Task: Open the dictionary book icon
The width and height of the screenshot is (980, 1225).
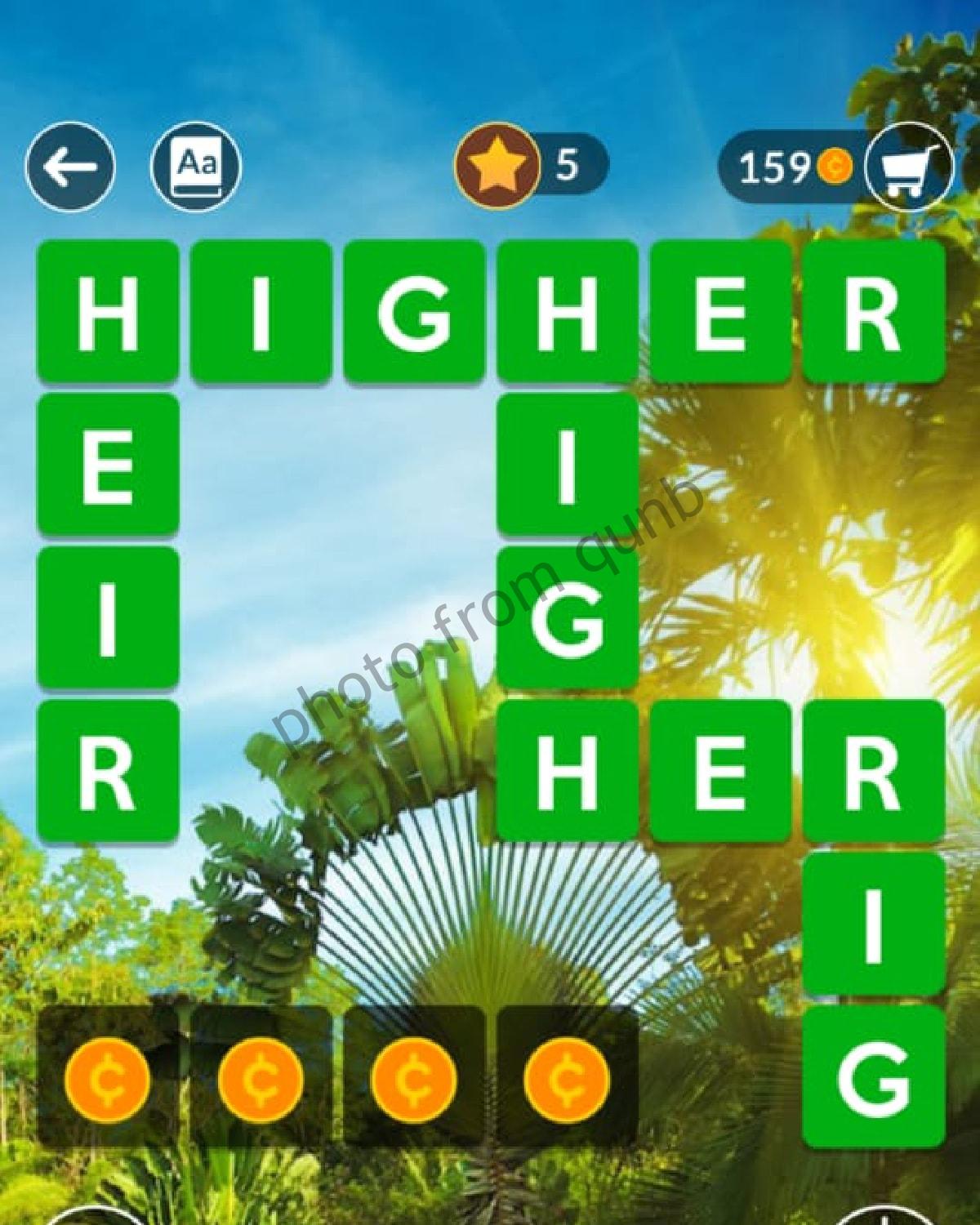Action: (x=196, y=167)
